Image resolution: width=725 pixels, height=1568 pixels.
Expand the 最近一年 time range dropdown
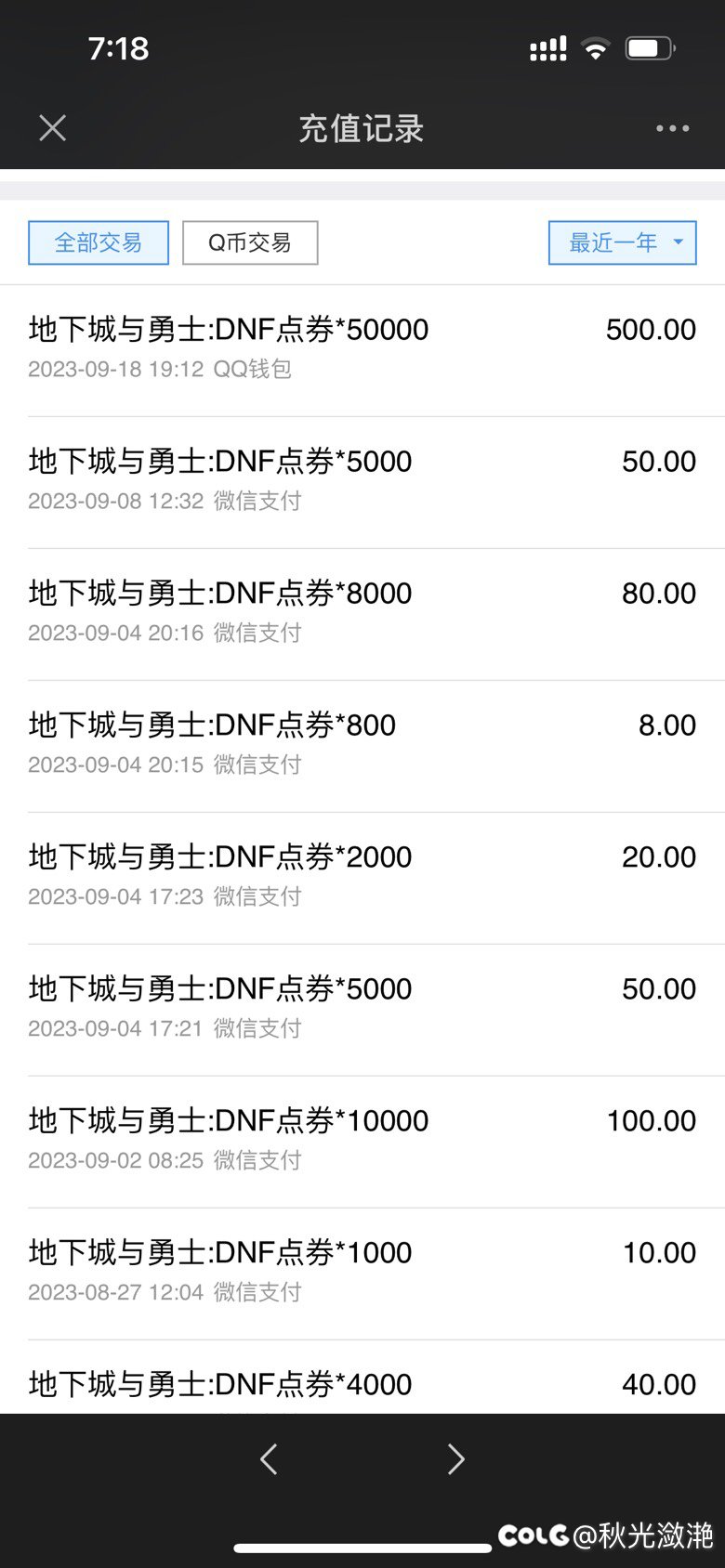(x=622, y=243)
